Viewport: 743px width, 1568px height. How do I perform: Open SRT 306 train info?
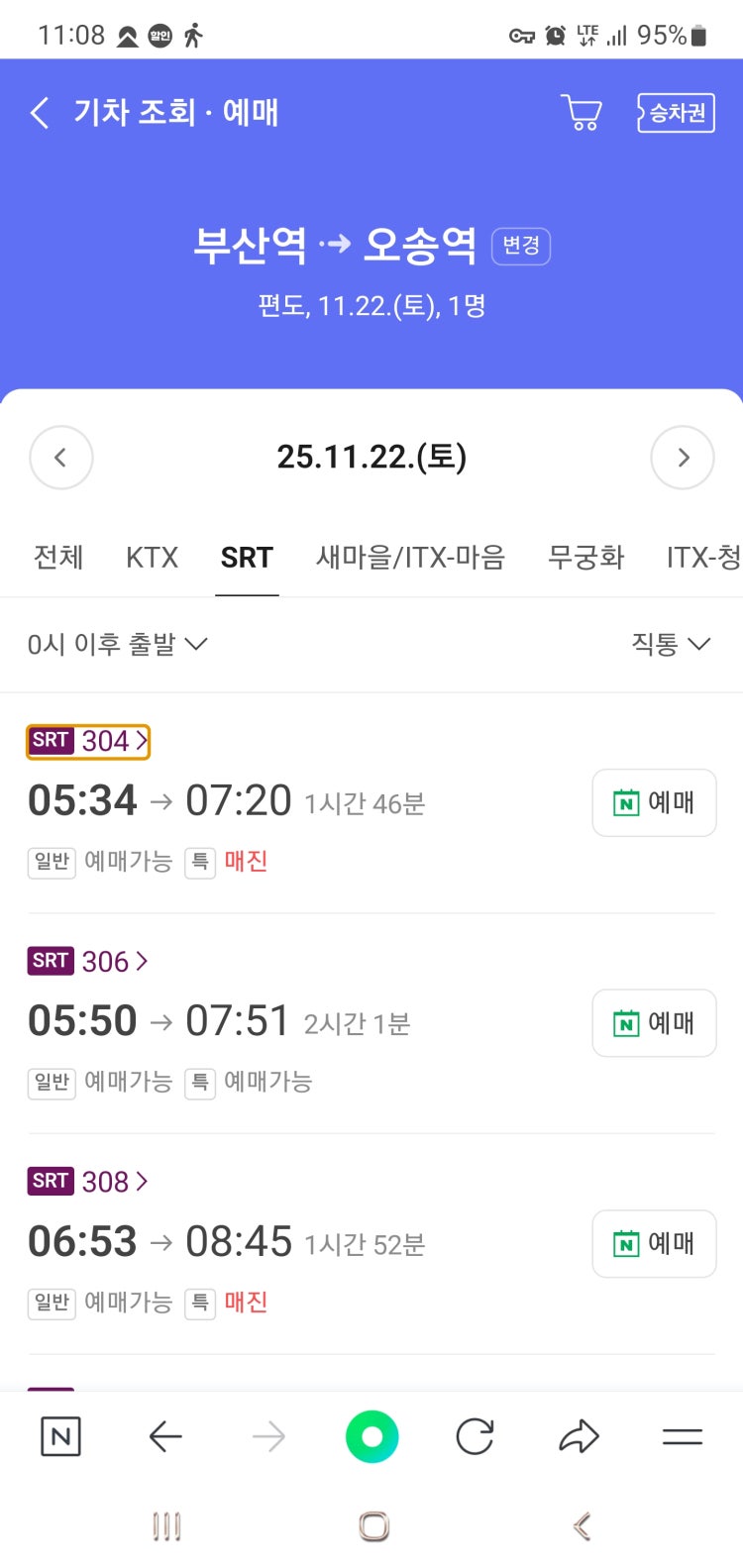[88, 961]
